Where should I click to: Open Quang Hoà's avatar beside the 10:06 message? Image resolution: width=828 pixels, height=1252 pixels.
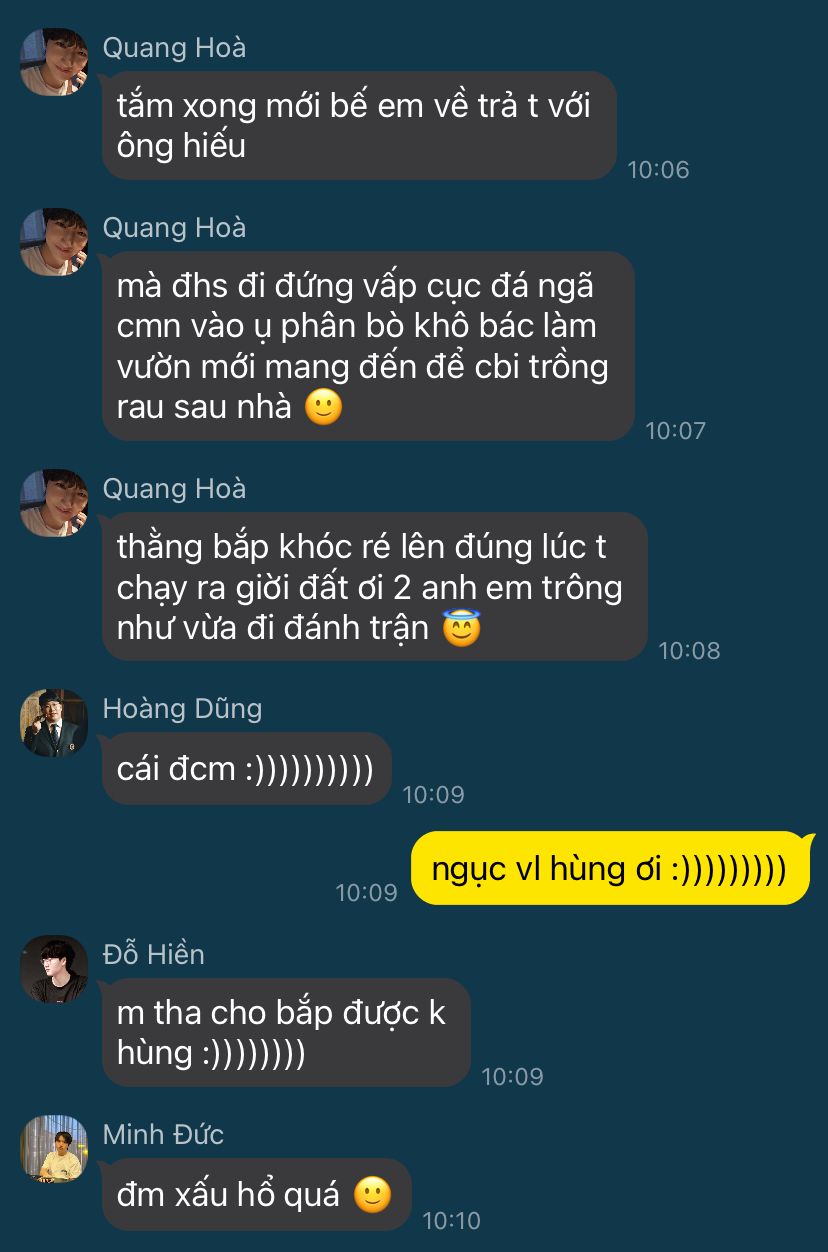tap(54, 62)
